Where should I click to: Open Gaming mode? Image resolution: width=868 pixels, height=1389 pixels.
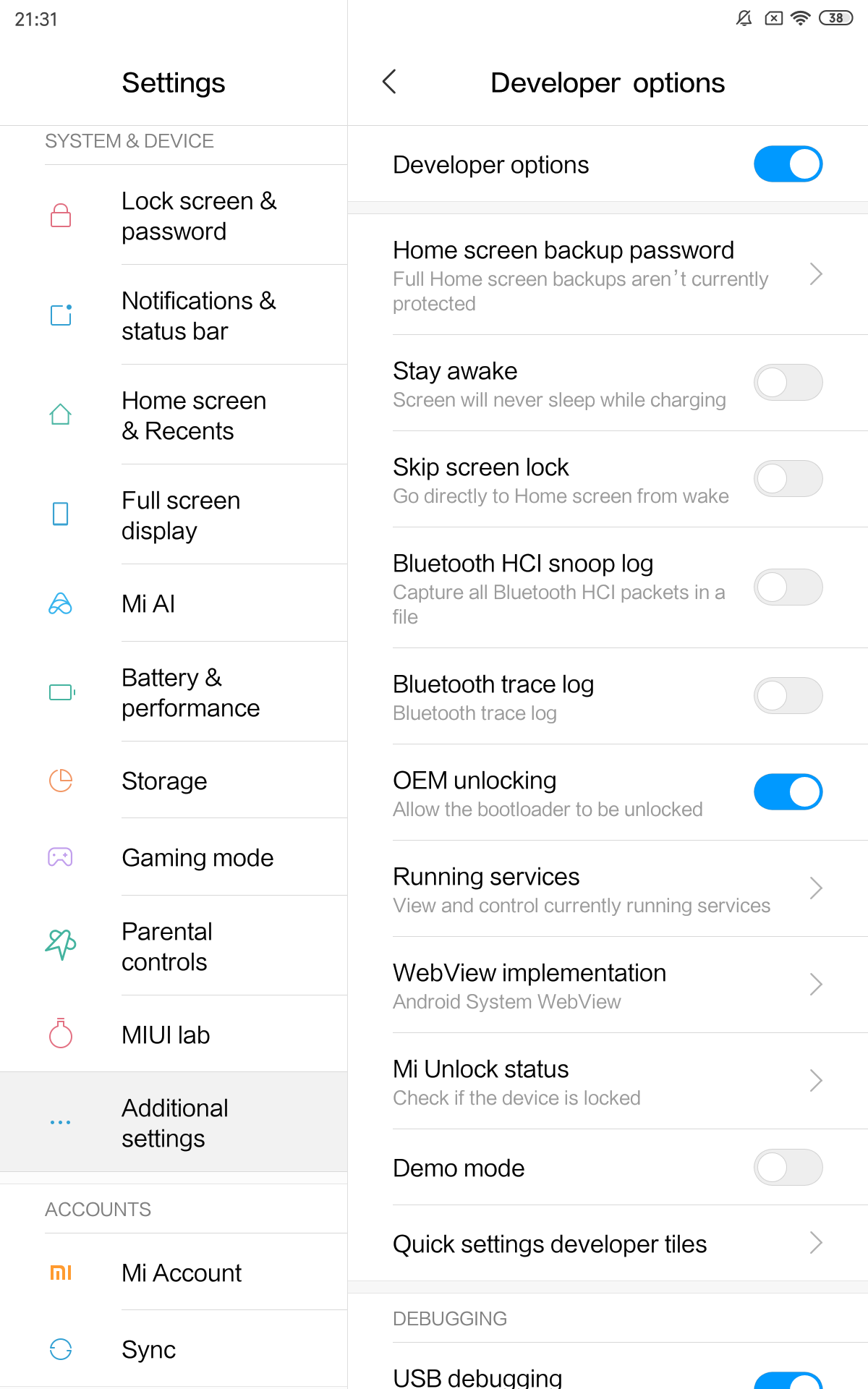[x=174, y=857]
